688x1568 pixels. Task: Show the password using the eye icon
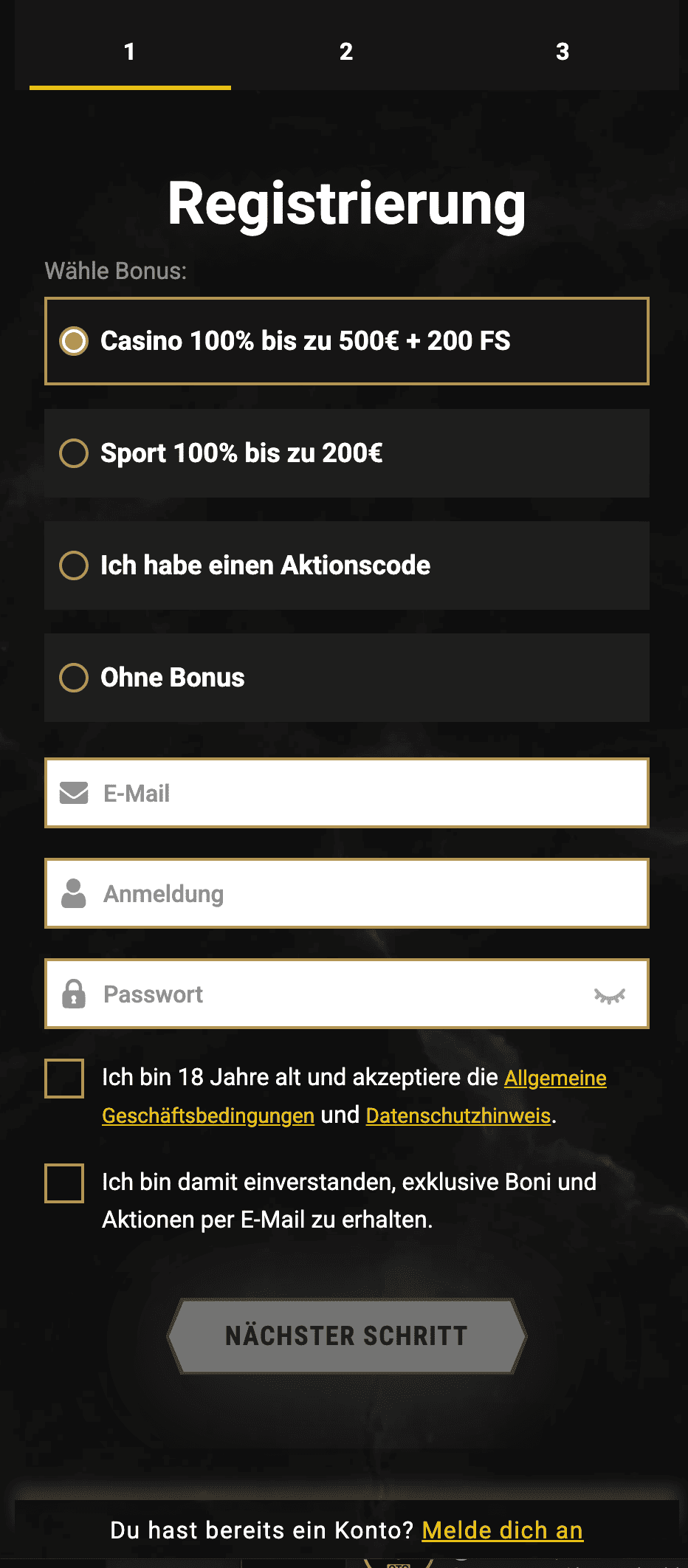[611, 994]
